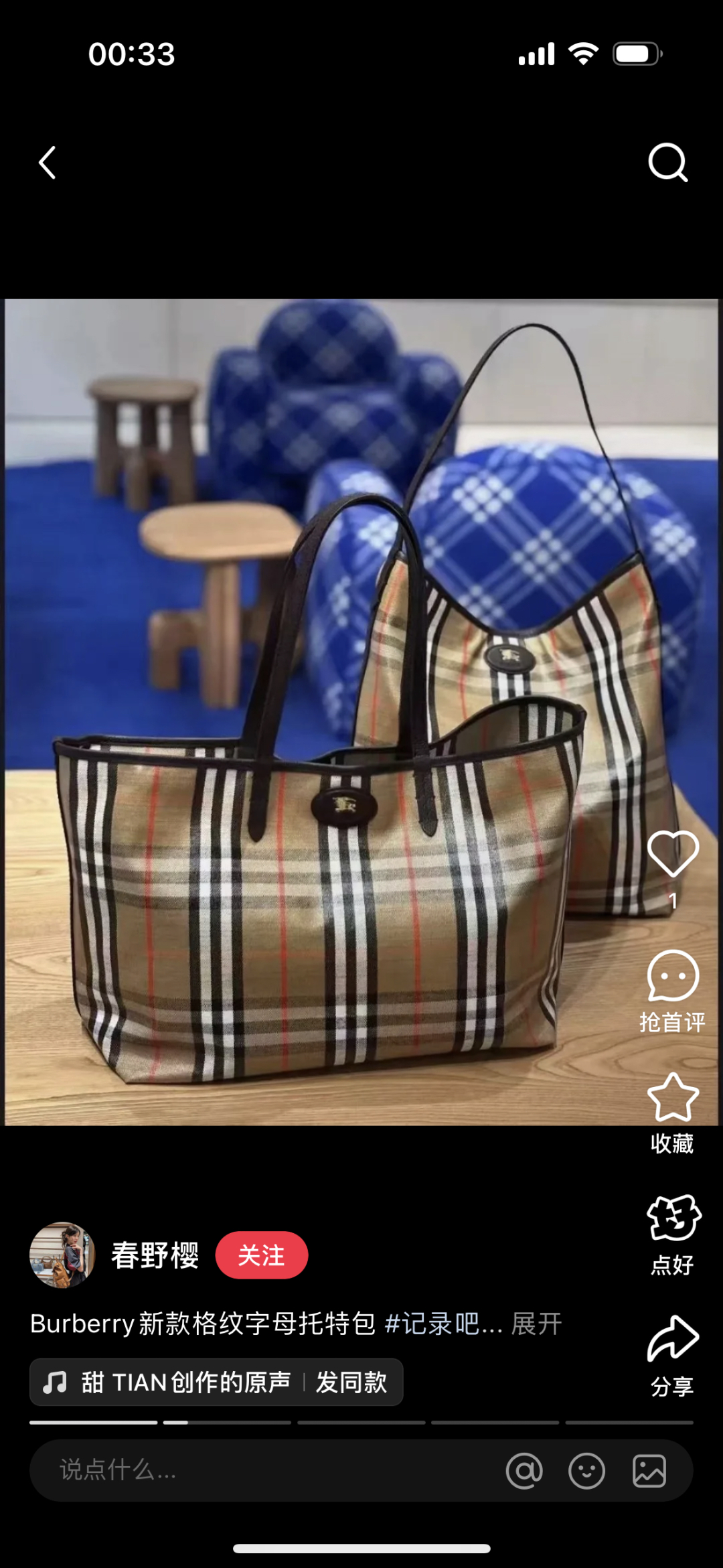723x1568 pixels.
Task: Open comments via 抢首评 bubble
Action: click(672, 977)
